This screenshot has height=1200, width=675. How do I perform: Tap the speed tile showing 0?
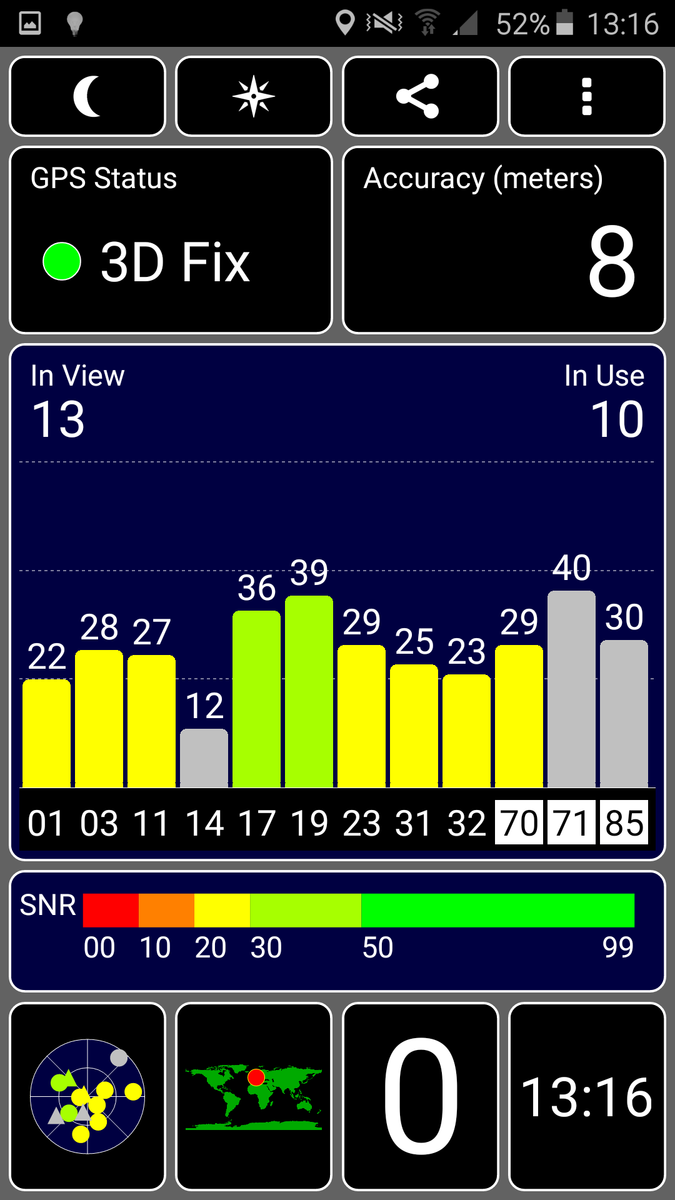pos(420,1096)
